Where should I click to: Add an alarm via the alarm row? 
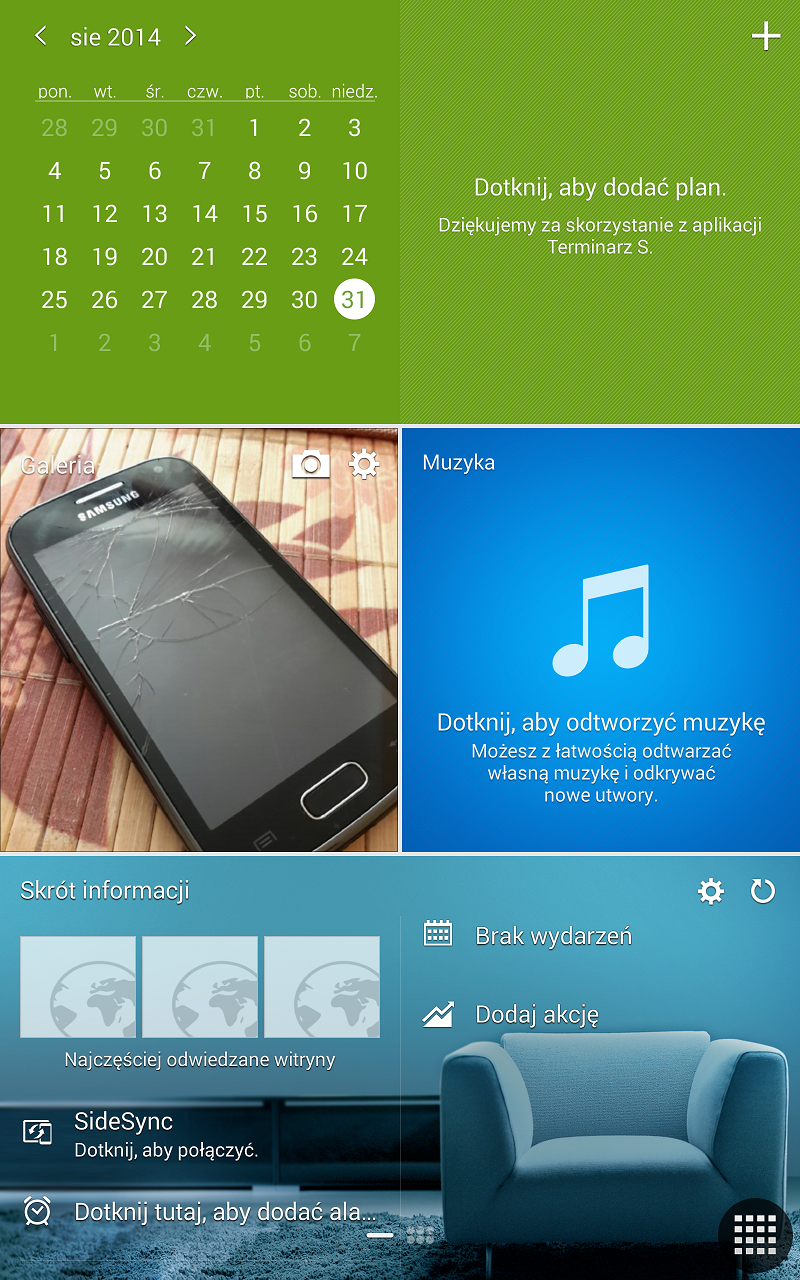(x=200, y=1213)
